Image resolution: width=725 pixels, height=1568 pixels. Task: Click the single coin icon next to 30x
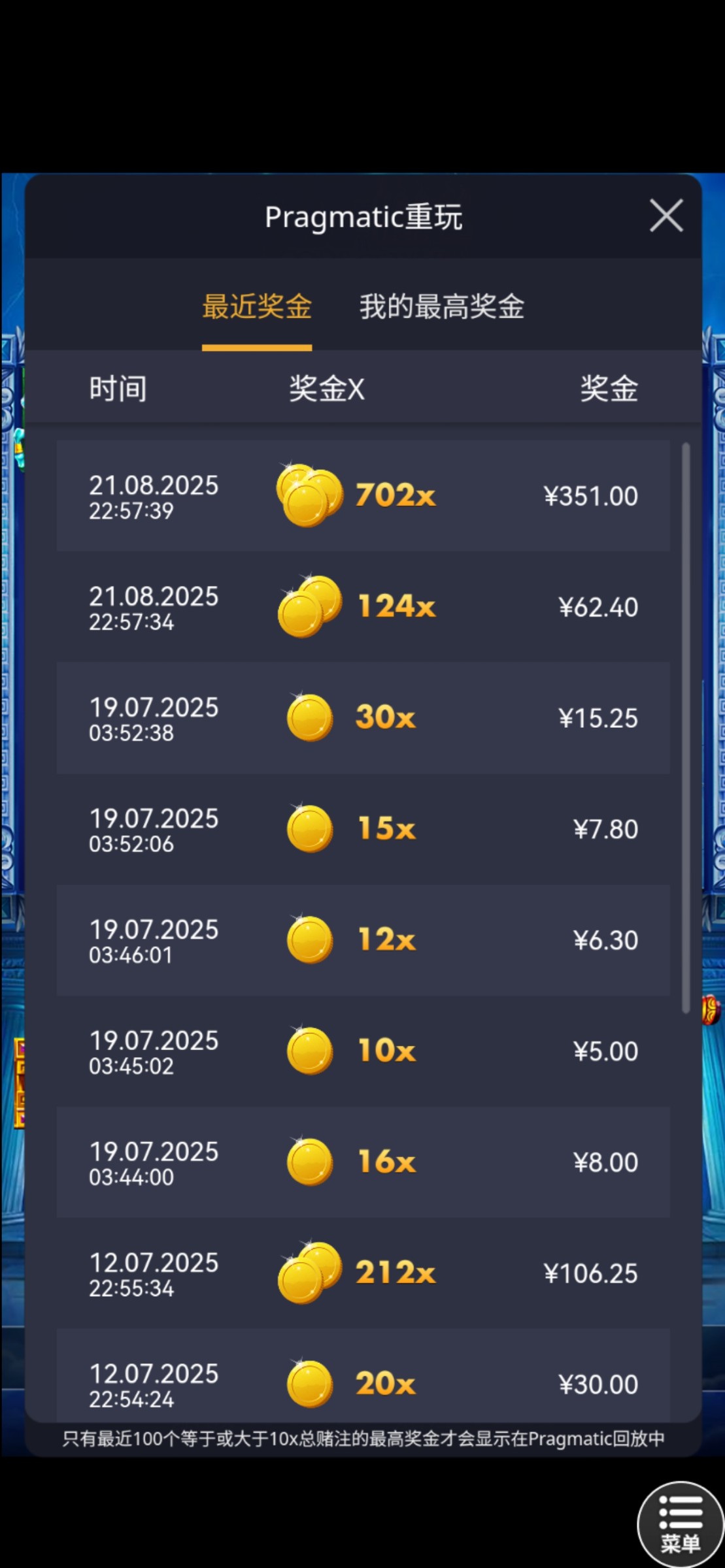pyautogui.click(x=311, y=717)
